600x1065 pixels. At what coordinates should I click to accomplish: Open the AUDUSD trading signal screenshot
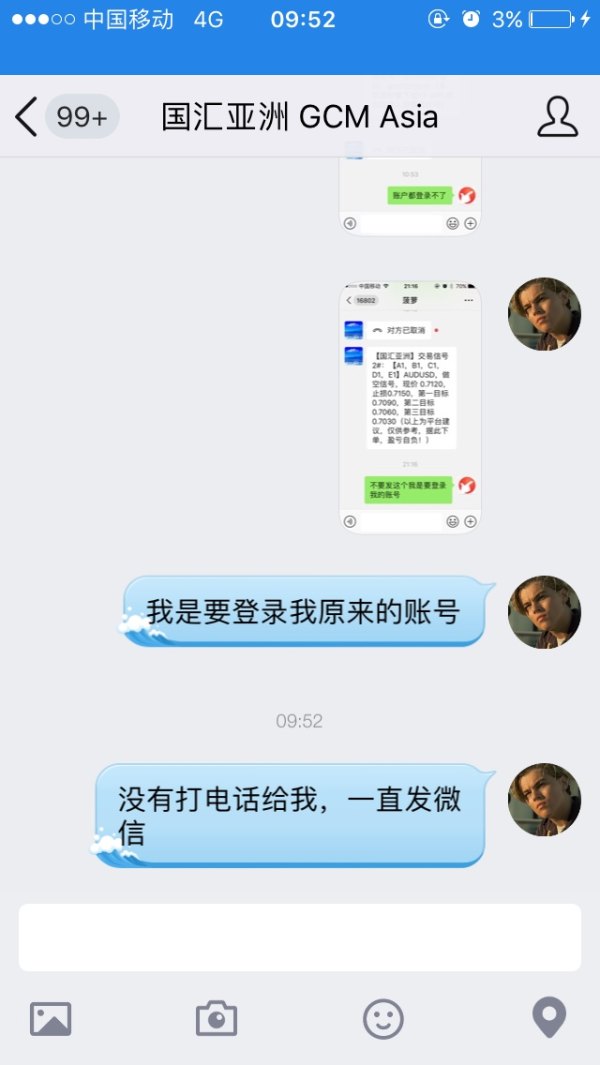pos(410,407)
